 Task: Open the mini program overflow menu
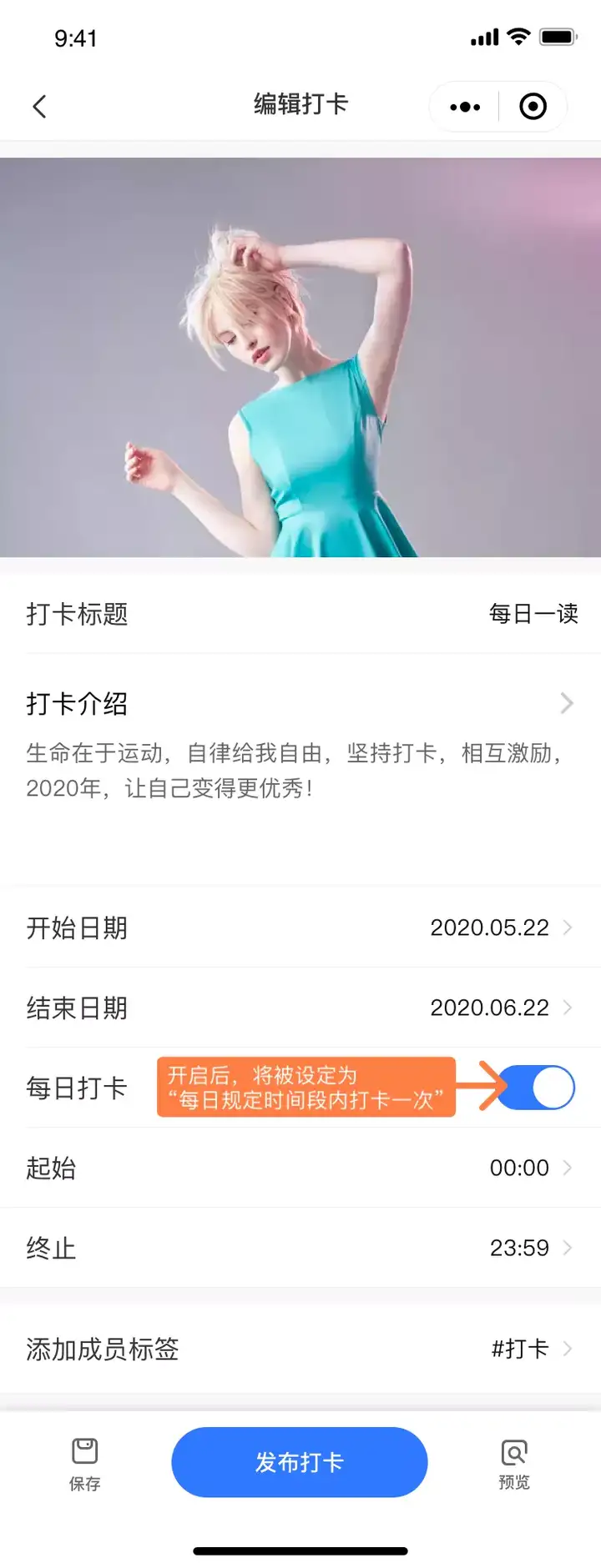pyautogui.click(x=465, y=107)
